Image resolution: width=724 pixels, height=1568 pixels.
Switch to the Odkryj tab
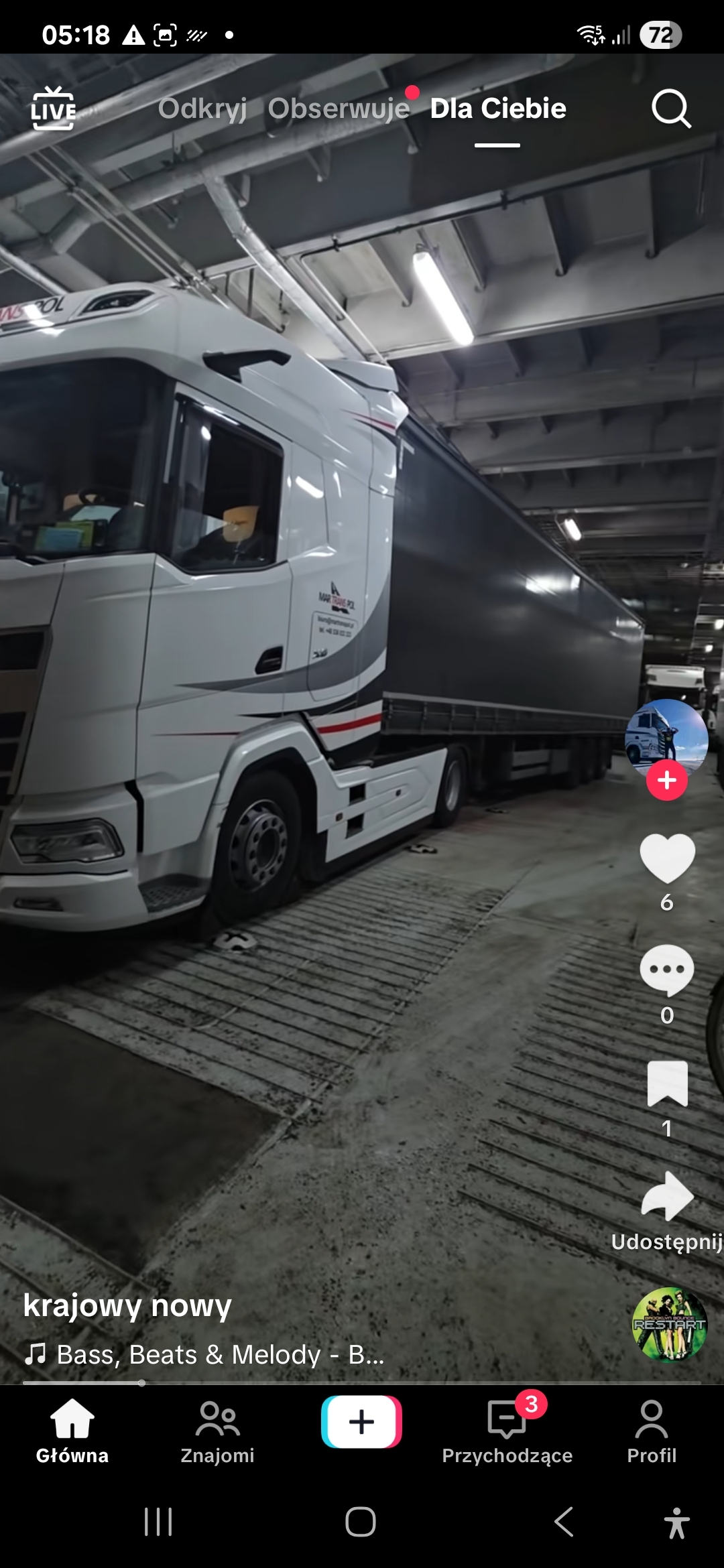pos(202,109)
